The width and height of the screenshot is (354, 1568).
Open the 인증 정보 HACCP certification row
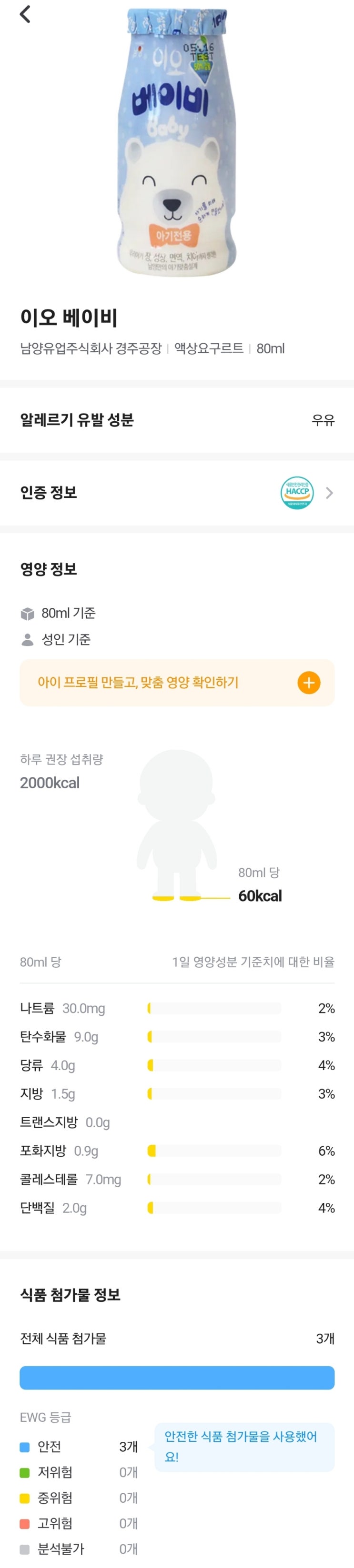pyautogui.click(x=177, y=492)
